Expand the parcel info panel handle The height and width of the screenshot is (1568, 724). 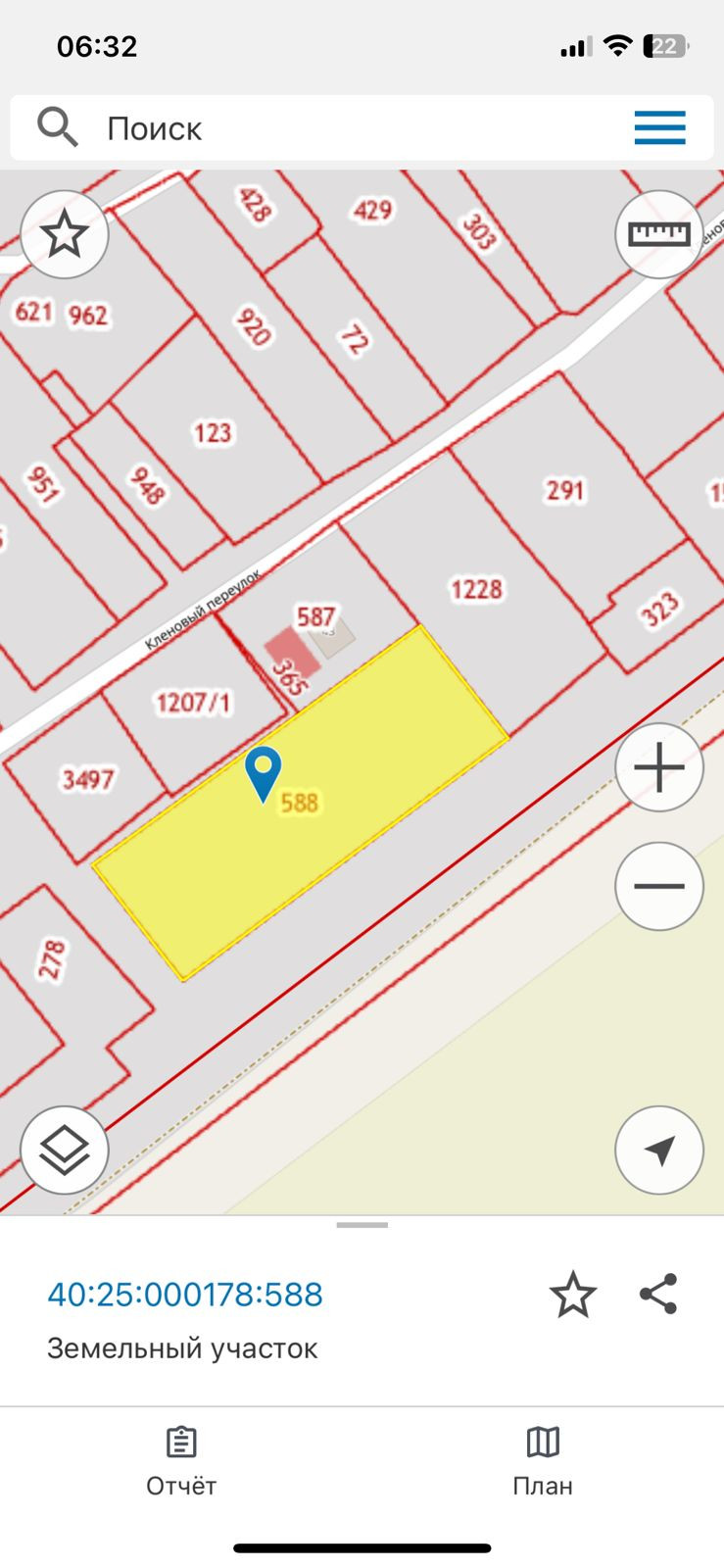(362, 1225)
